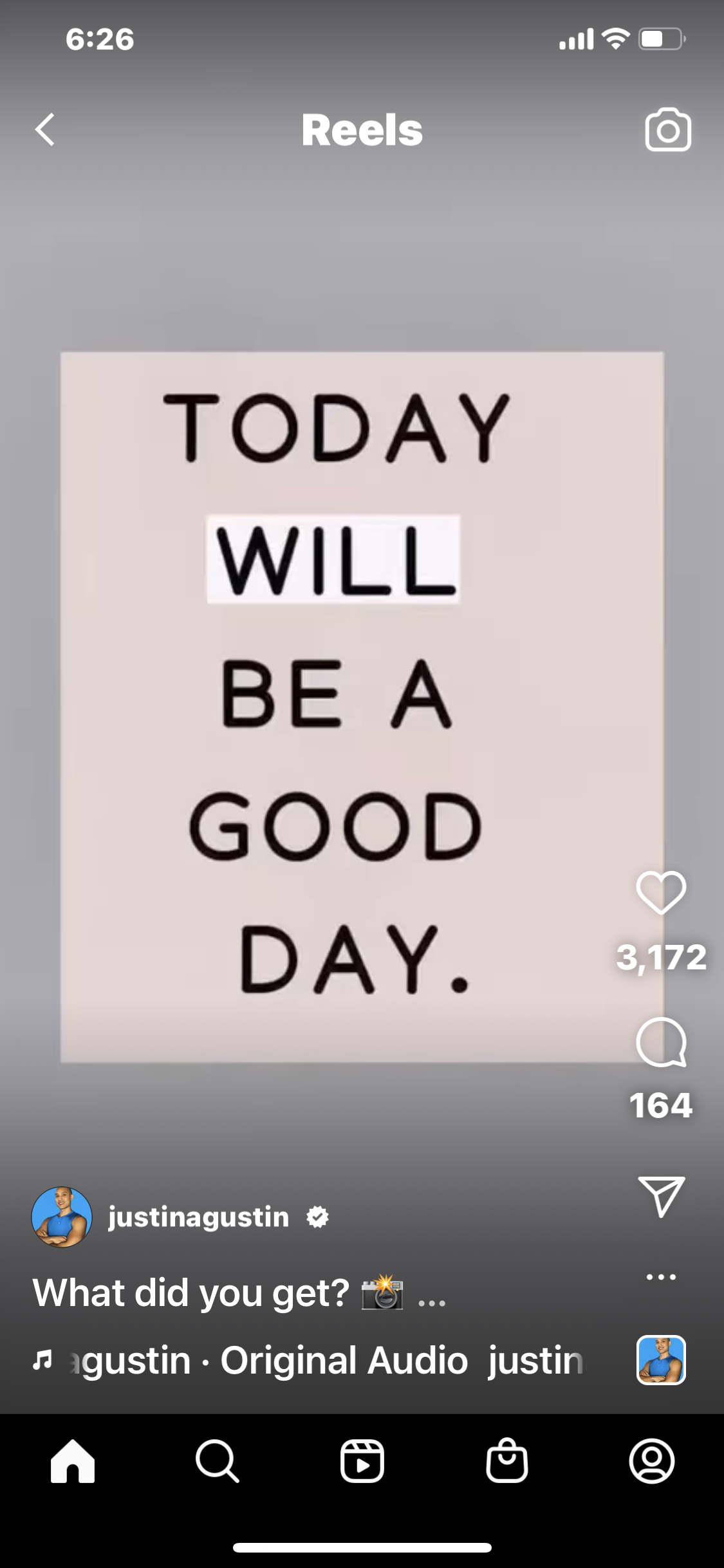The height and width of the screenshot is (1568, 724).
Task: Open the camera to create a reel
Action: [x=667, y=130]
